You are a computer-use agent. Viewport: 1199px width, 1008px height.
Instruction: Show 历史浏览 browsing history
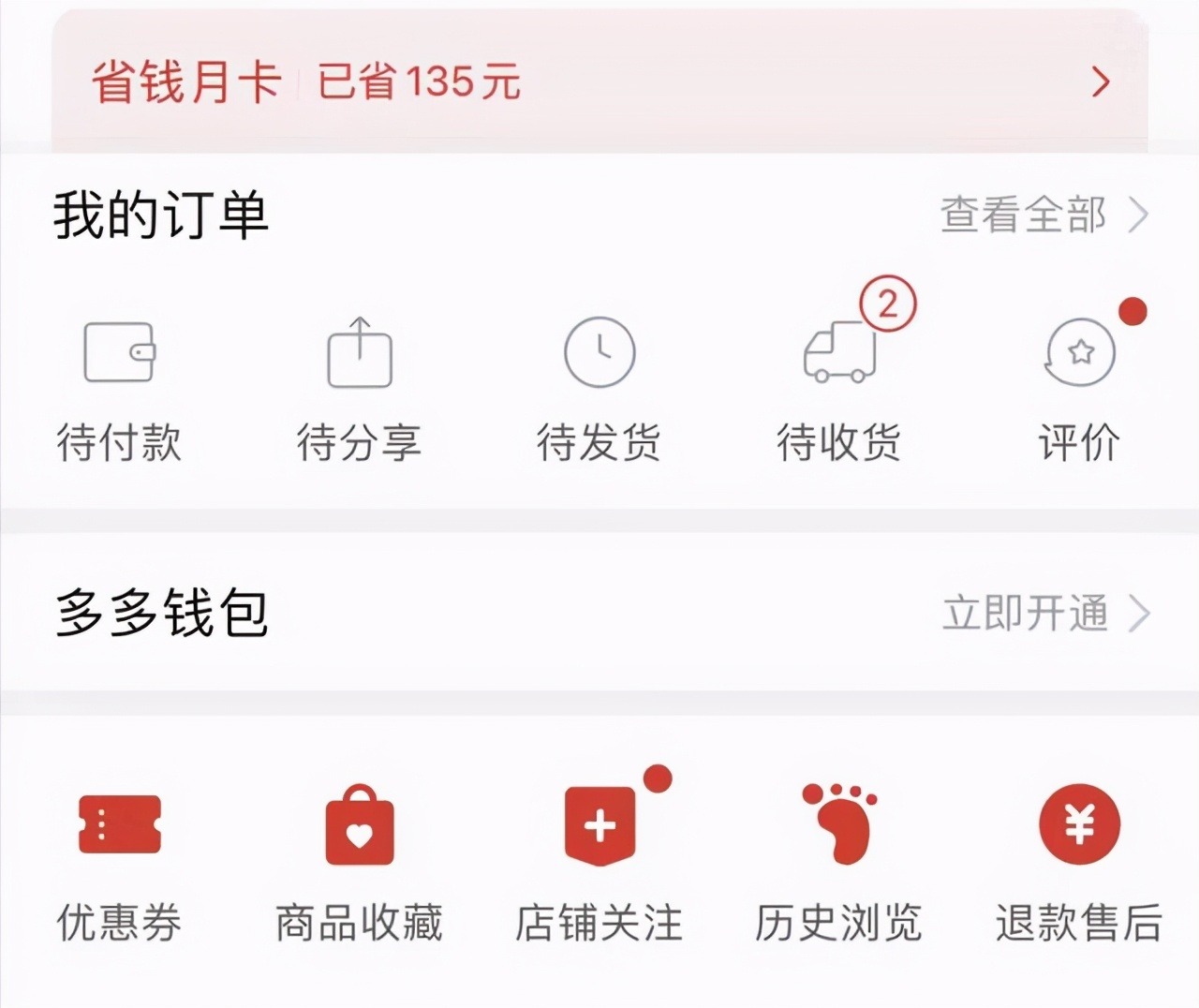pos(839,864)
